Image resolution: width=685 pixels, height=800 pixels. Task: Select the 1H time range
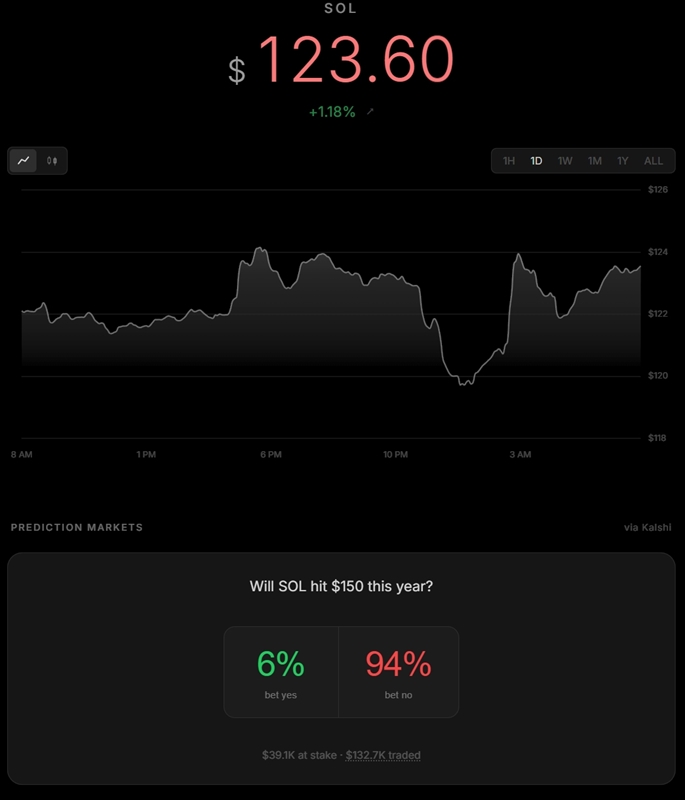tap(509, 161)
